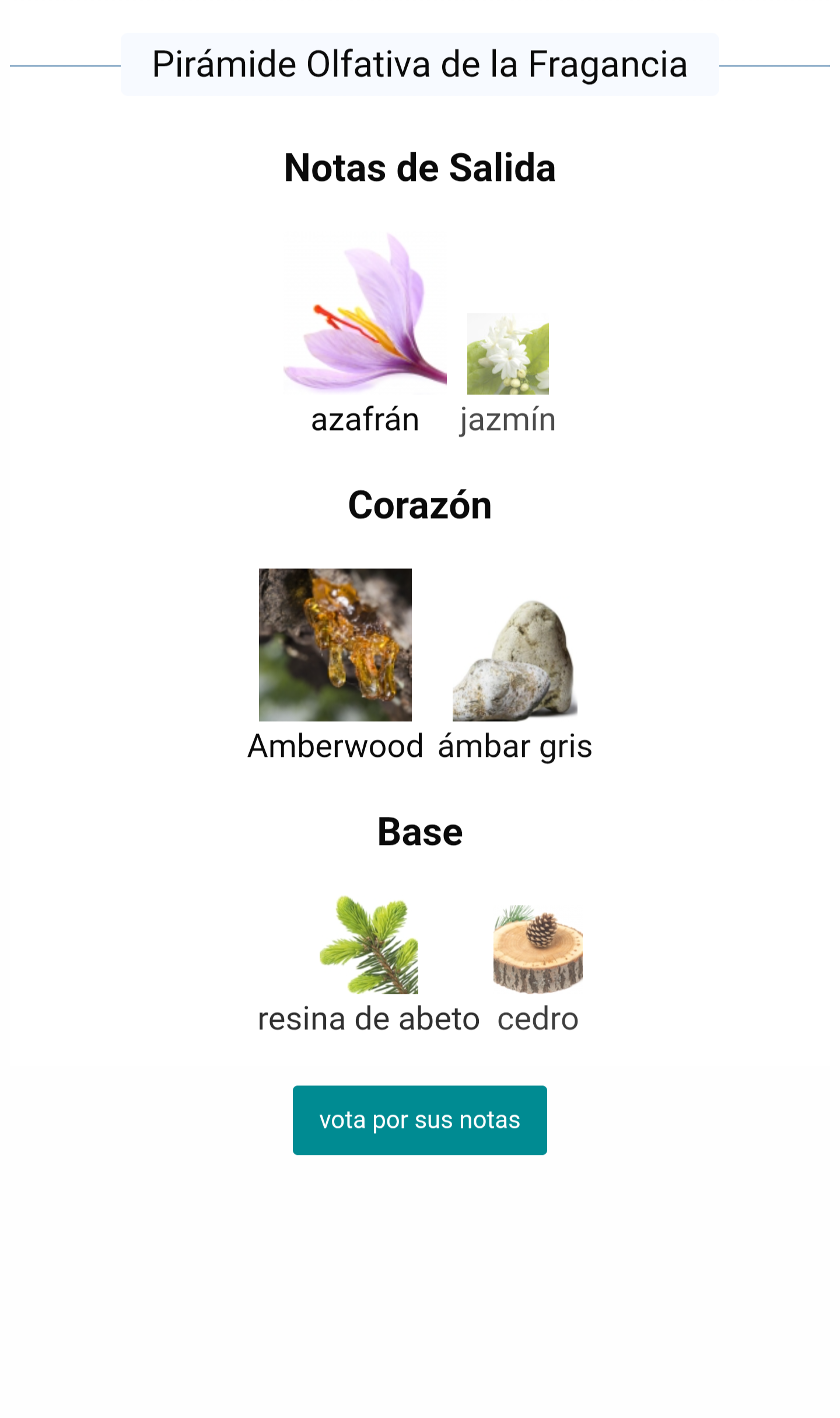View the cedro note page
Image resolution: width=840 pixels, height=1418 pixels.
pos(538,970)
